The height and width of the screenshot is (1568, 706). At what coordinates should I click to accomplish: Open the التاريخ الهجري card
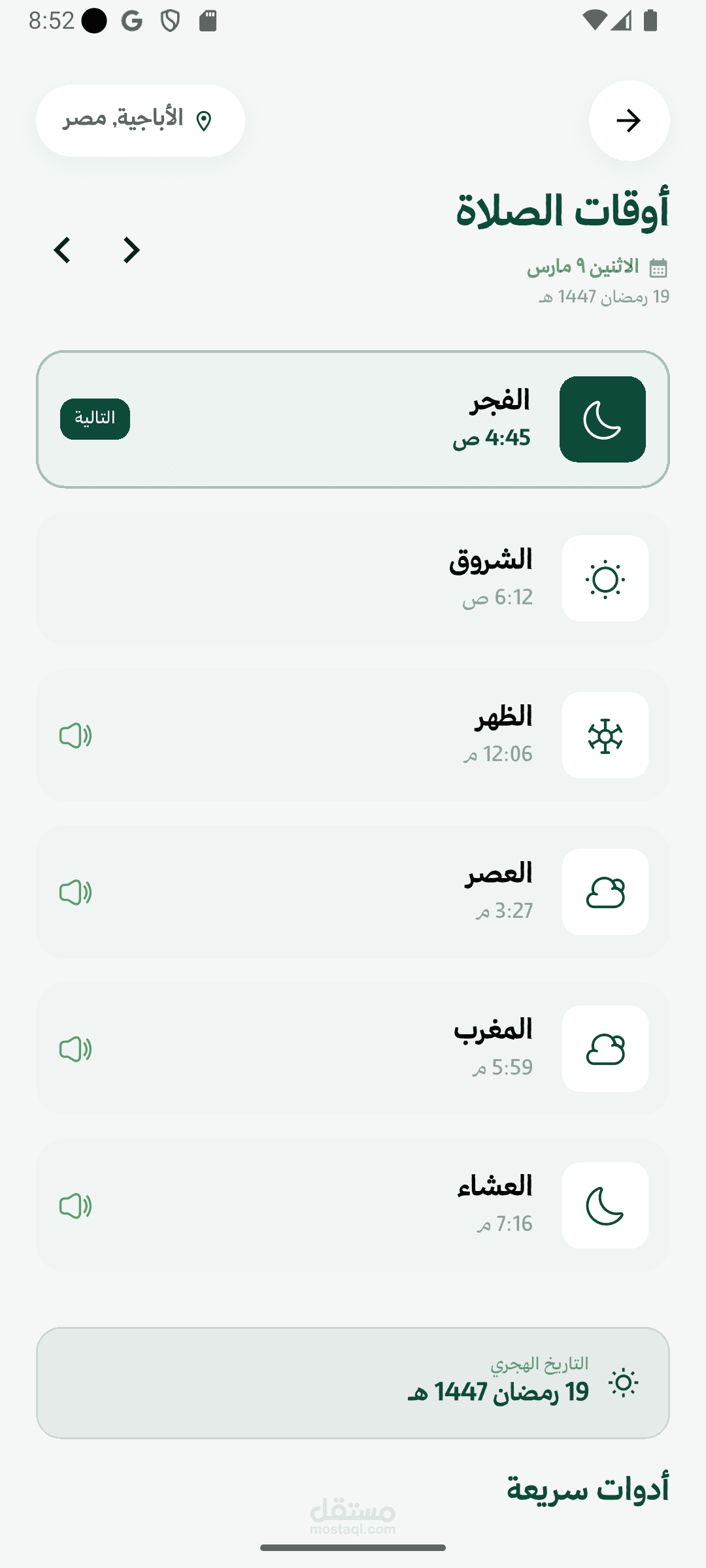[353, 1383]
